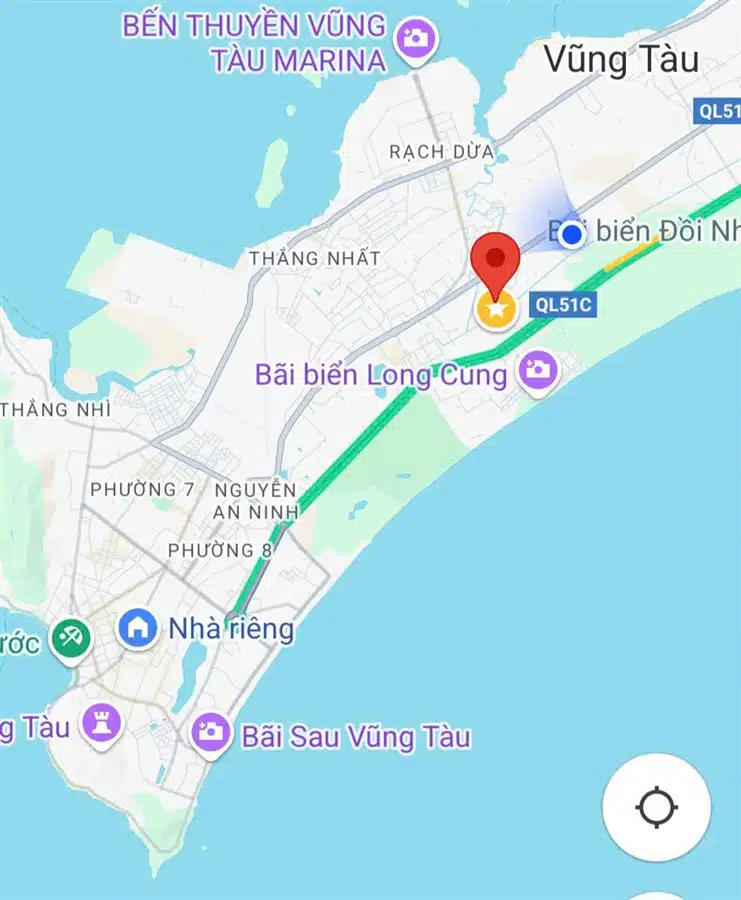The image size is (741, 900).
Task: Open Bến Thuyền Vũng Tàu Marina place marker
Action: pyautogui.click(x=416, y=40)
